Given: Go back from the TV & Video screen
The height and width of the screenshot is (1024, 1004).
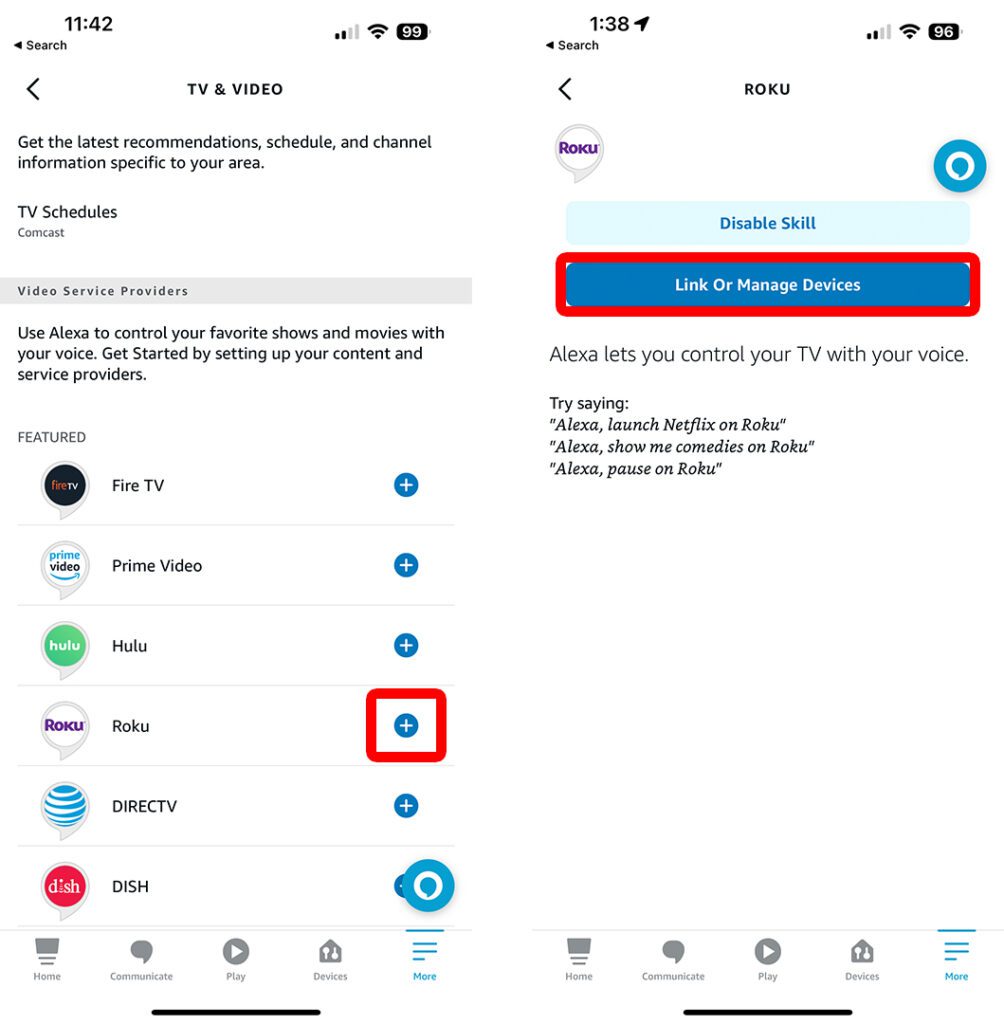Looking at the screenshot, I should pyautogui.click(x=33, y=89).
